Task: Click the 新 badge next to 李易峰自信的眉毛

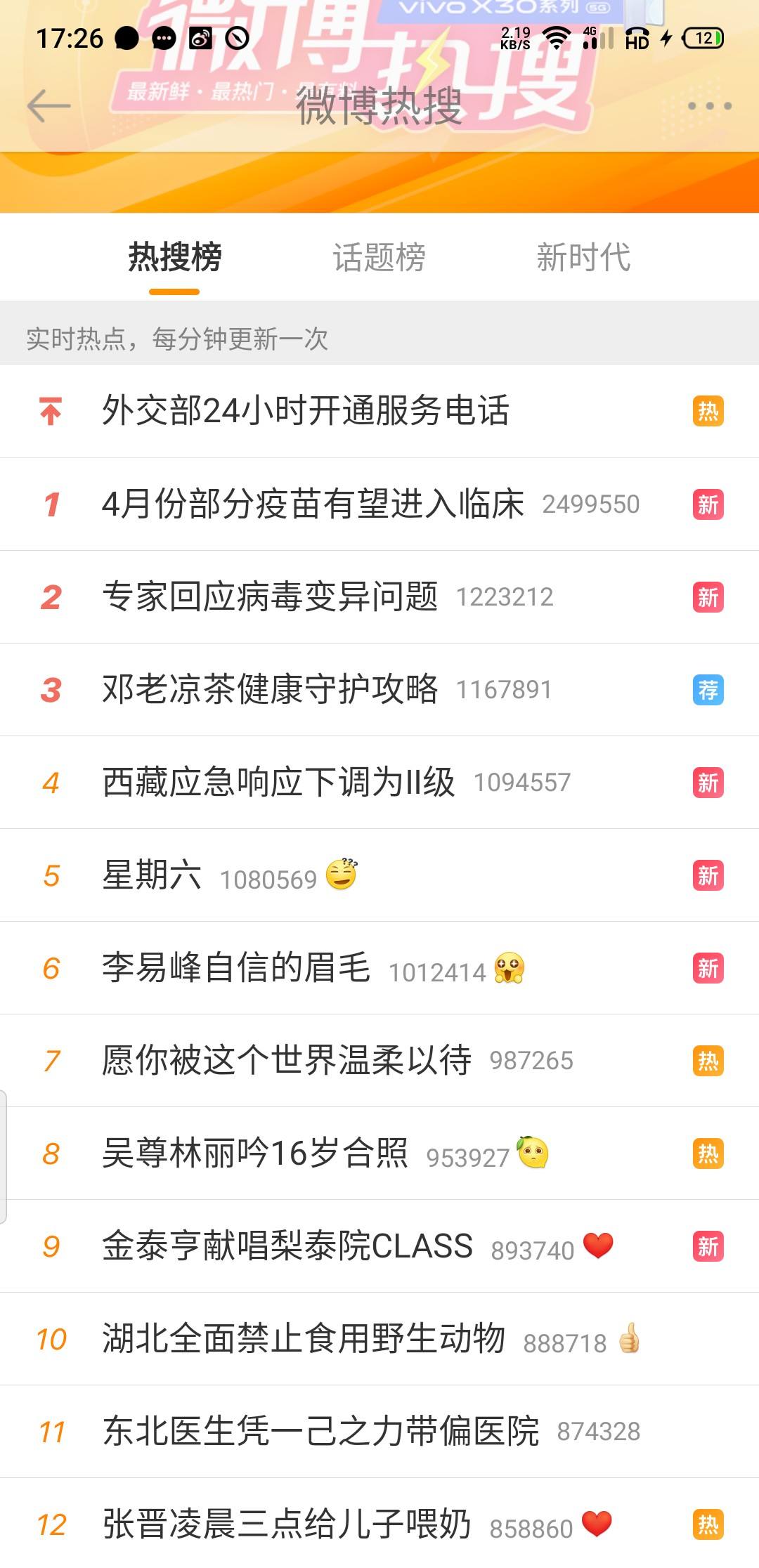Action: pyautogui.click(x=709, y=967)
